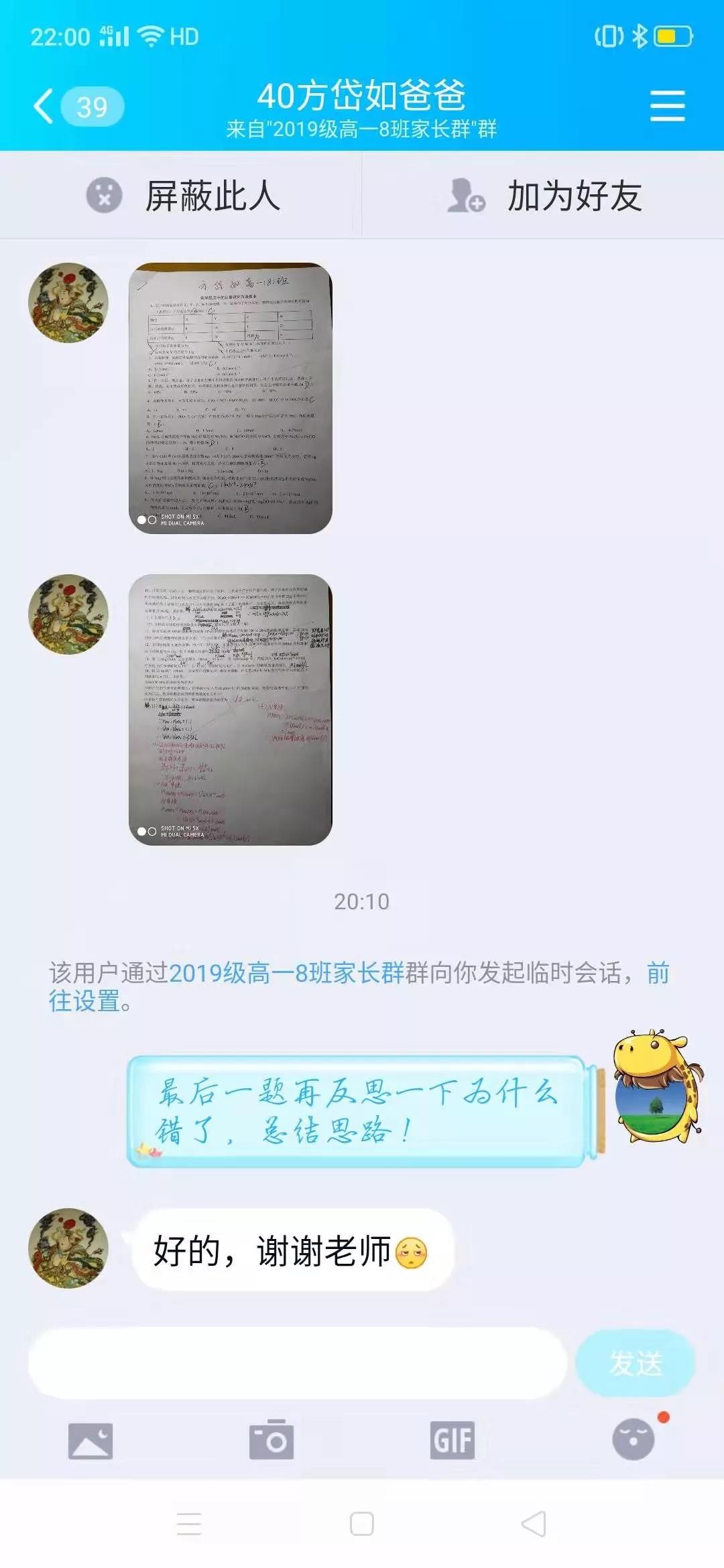Open the photo gallery picker

(x=90, y=1440)
